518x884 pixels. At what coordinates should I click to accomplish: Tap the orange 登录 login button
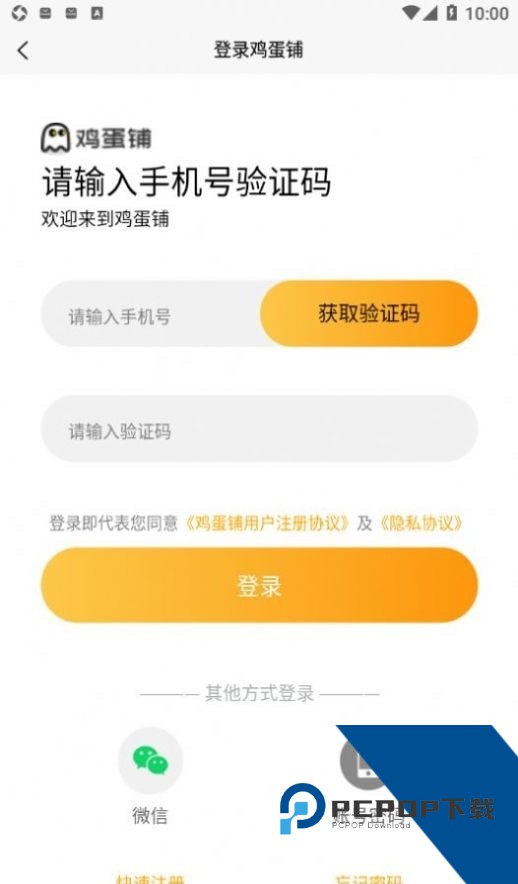(x=259, y=585)
